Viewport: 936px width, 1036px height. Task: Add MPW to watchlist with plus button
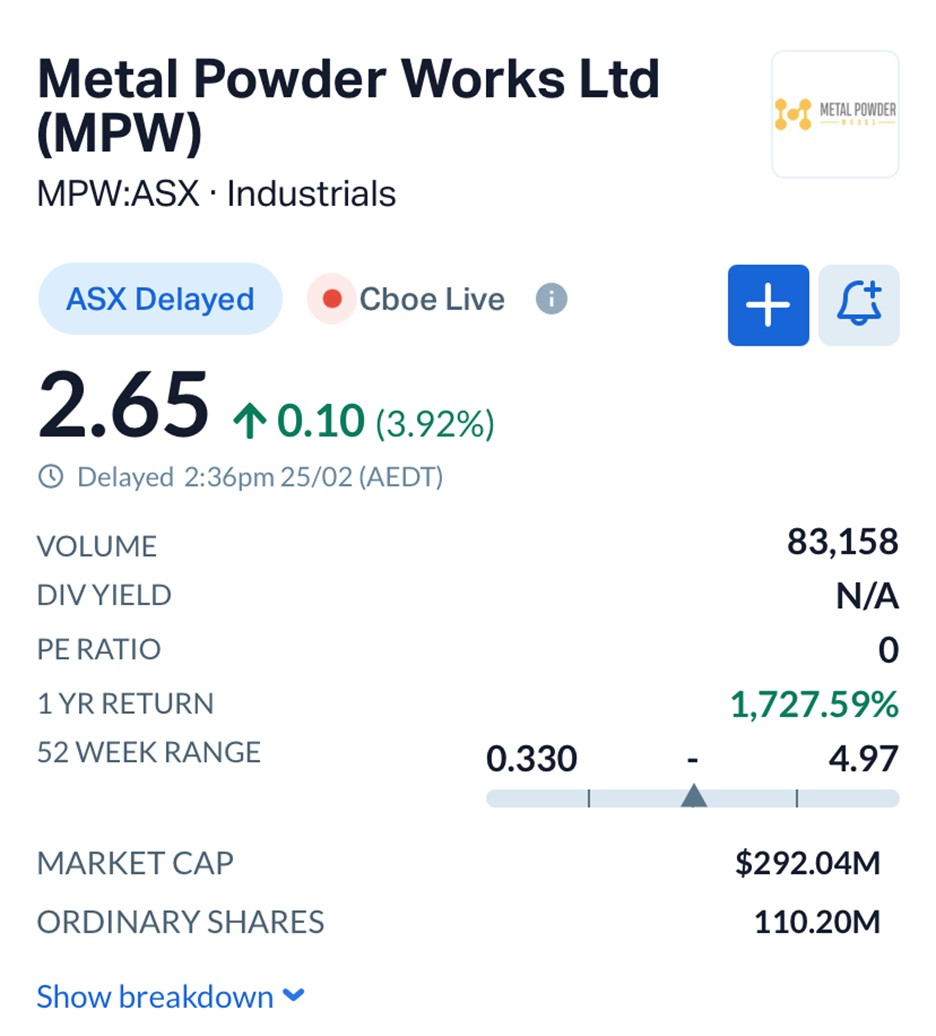[768, 306]
